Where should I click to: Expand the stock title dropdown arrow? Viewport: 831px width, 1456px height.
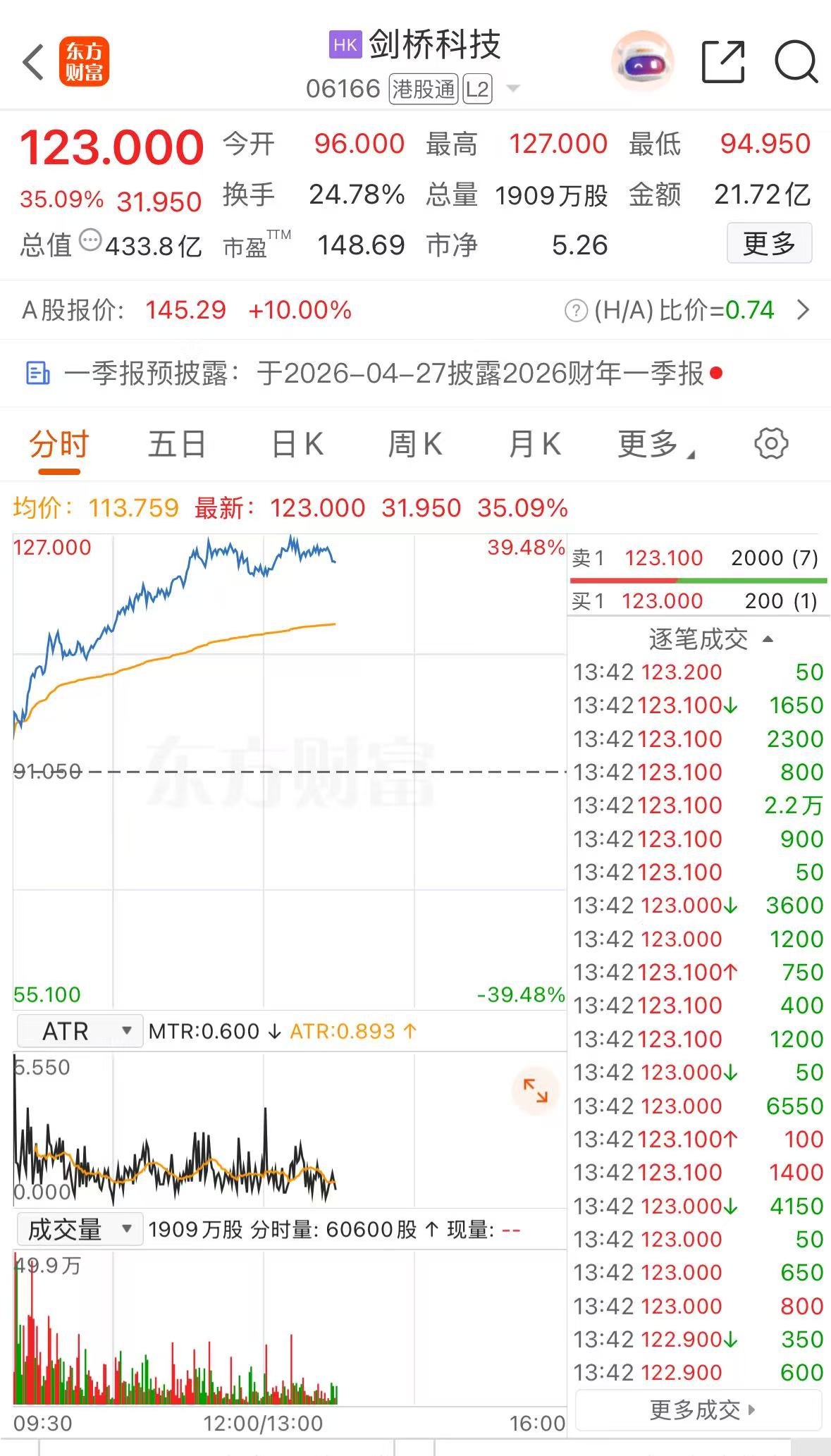click(x=513, y=89)
